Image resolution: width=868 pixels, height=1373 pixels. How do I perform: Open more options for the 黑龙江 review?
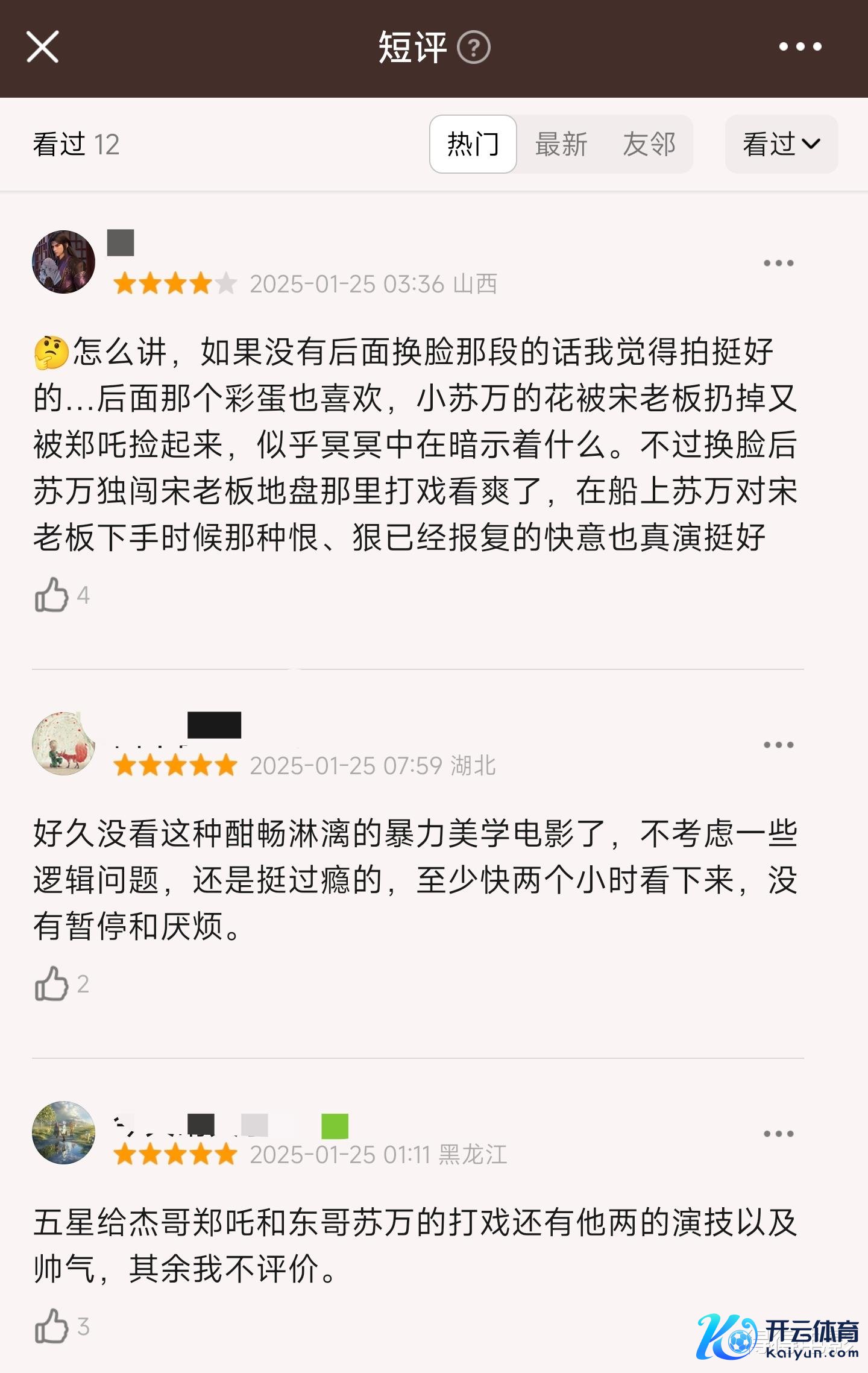pyautogui.click(x=778, y=1134)
